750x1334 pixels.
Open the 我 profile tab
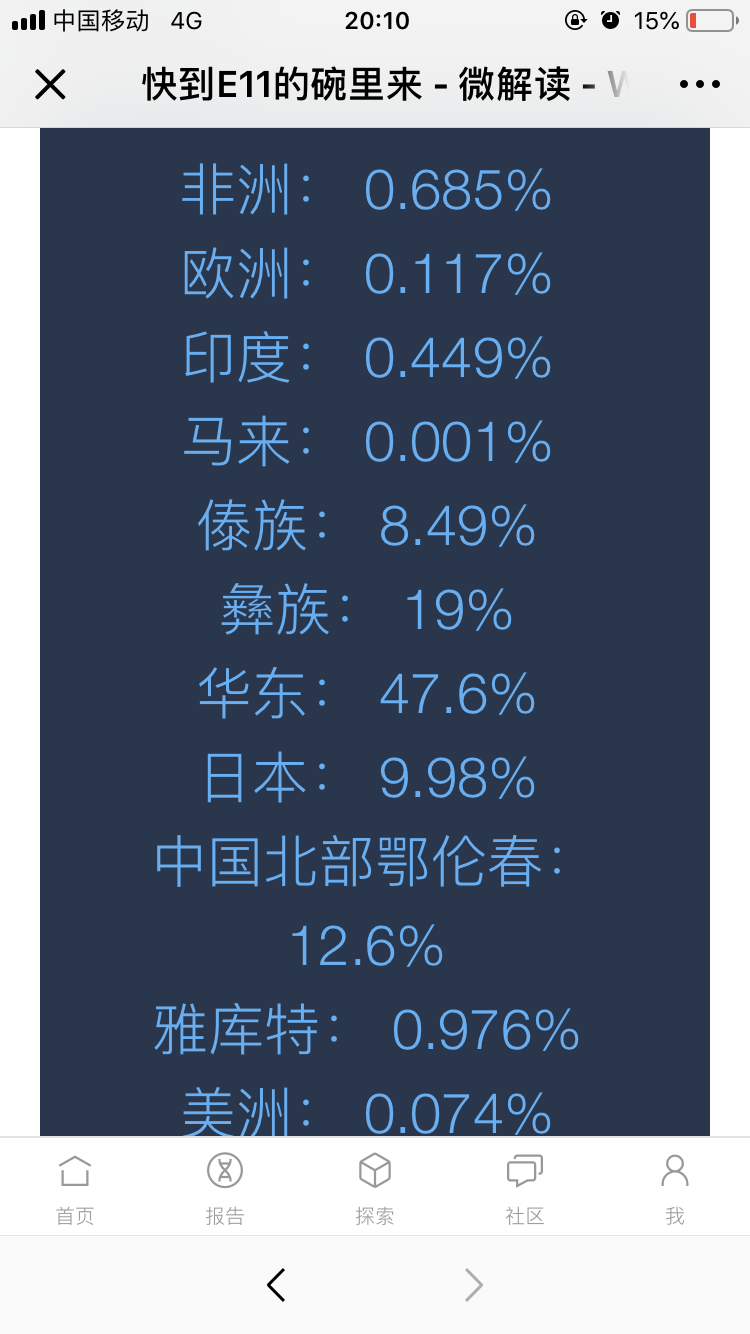(675, 1189)
